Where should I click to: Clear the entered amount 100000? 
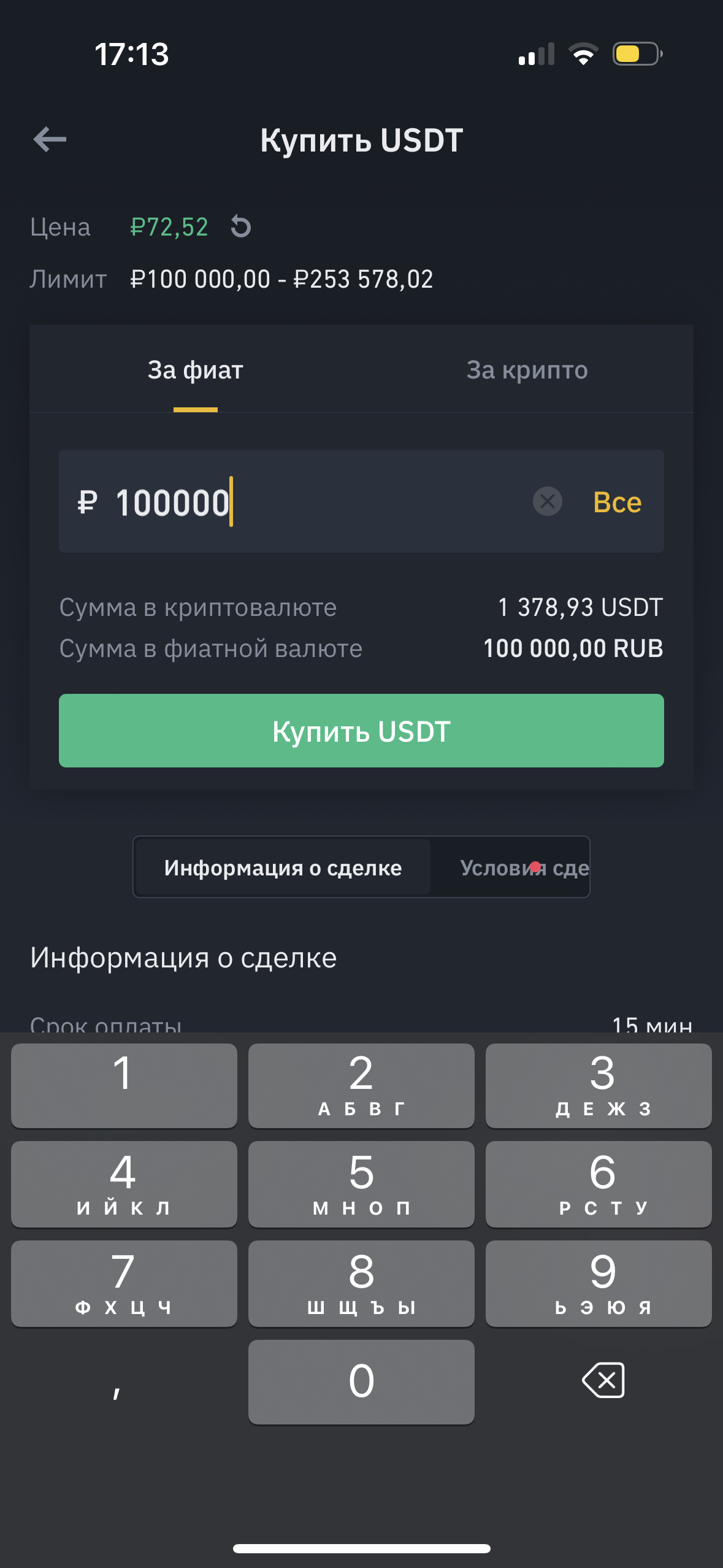coord(547,502)
